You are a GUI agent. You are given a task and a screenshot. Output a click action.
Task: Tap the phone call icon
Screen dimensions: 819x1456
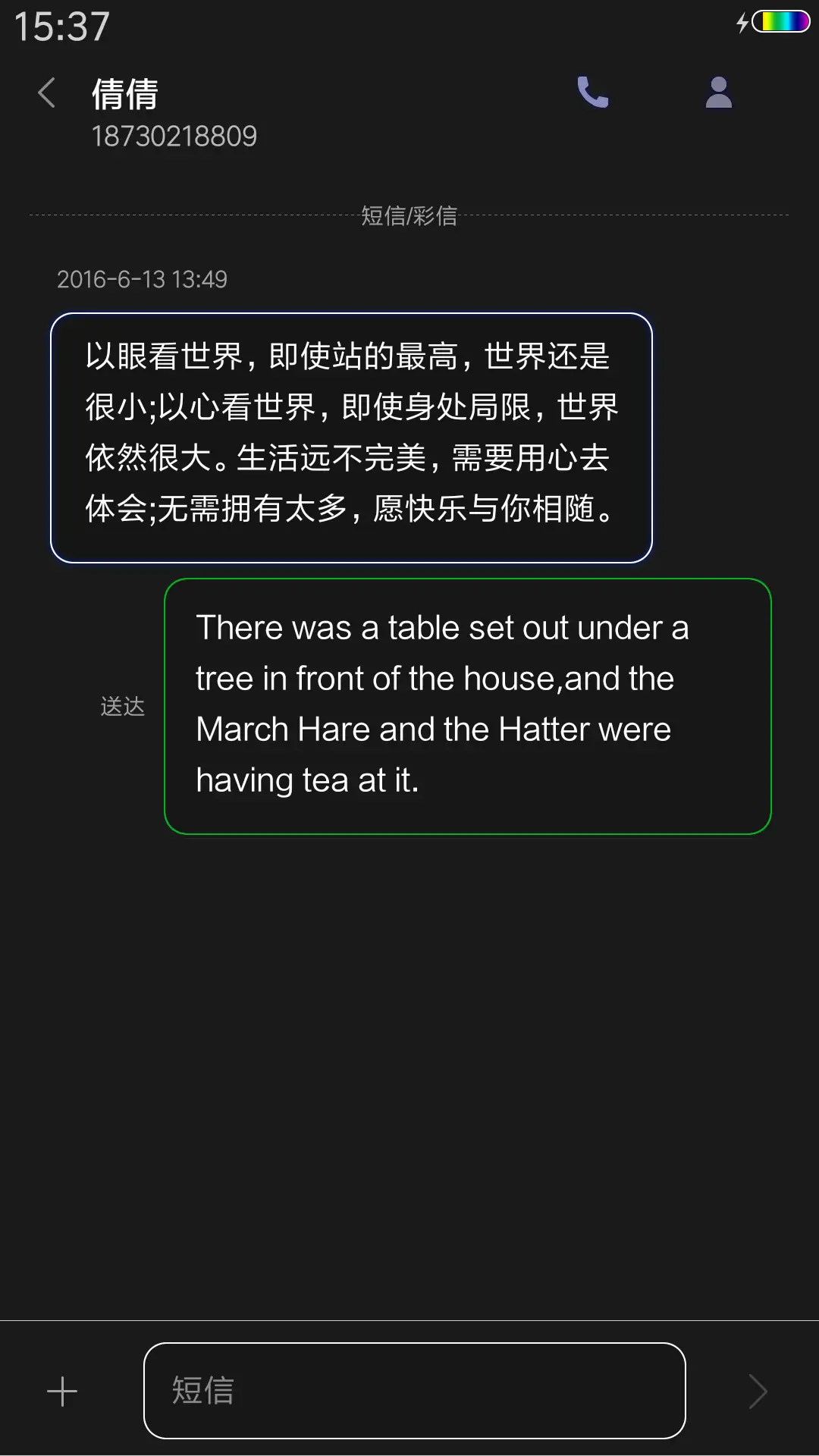tap(594, 93)
